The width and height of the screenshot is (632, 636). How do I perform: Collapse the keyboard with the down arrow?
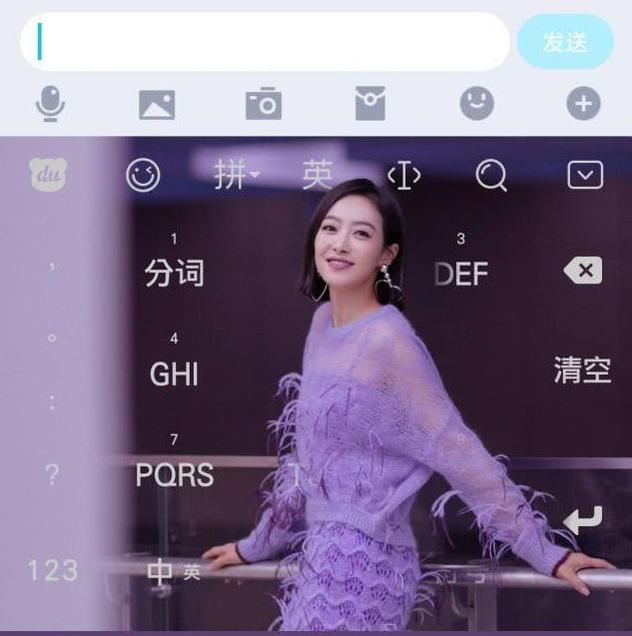(x=585, y=176)
